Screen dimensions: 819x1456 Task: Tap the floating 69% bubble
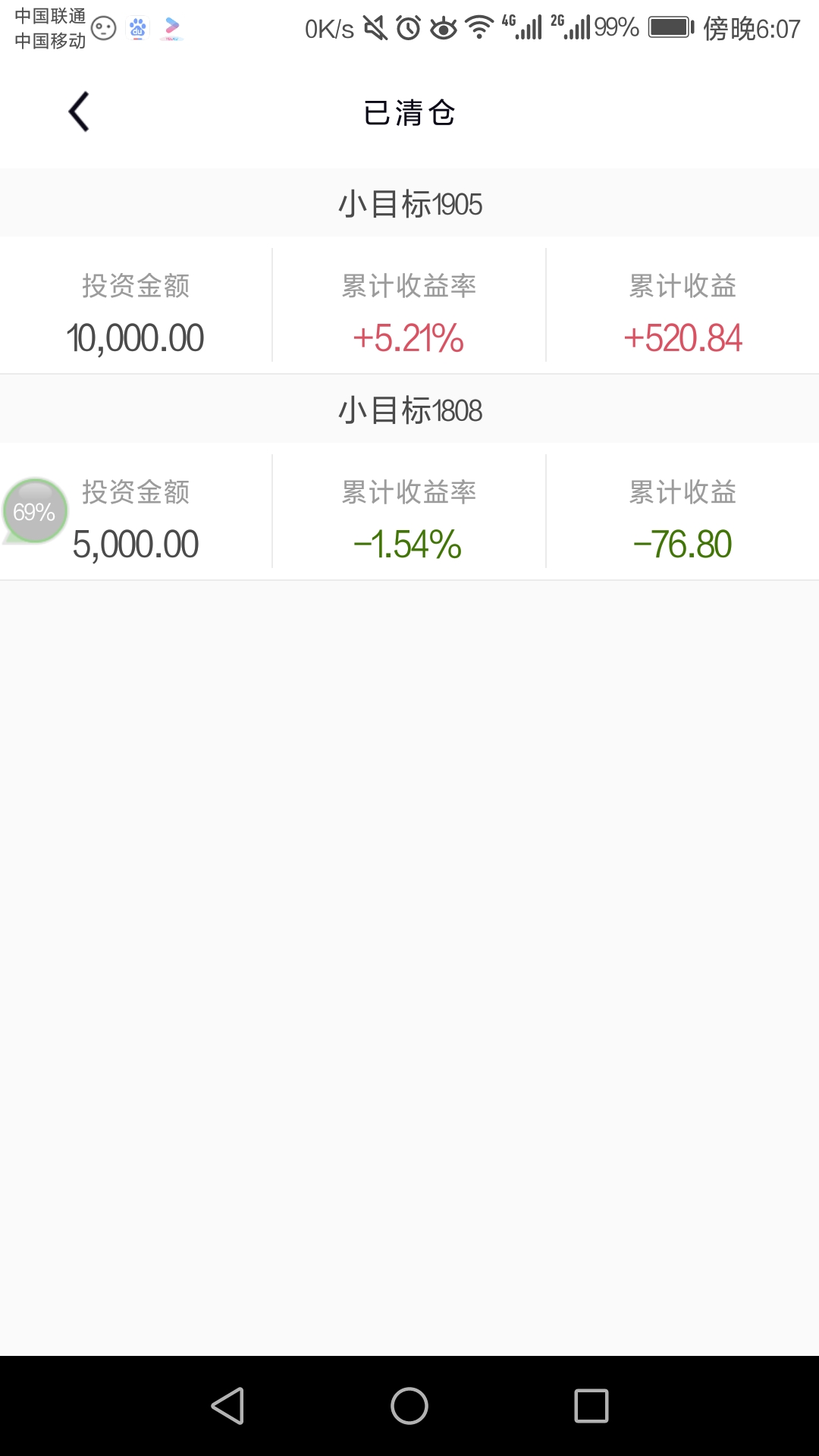tap(35, 511)
